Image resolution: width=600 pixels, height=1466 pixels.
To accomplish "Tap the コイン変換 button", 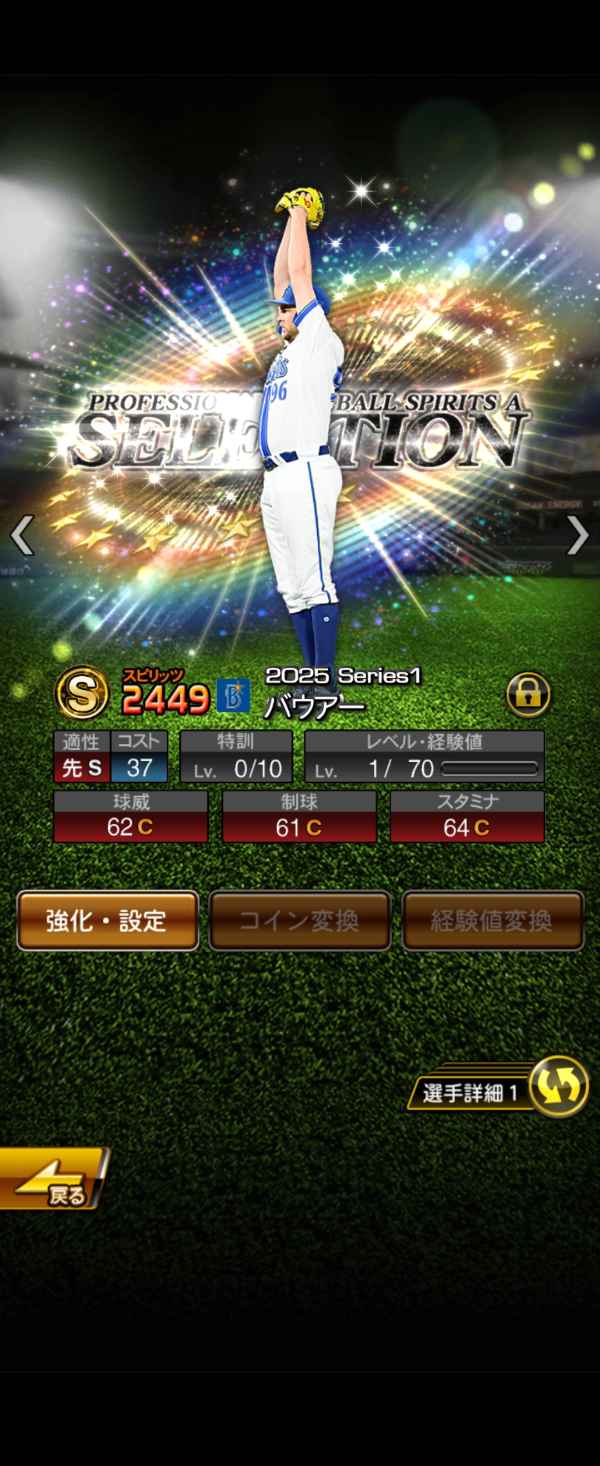I will coord(299,920).
